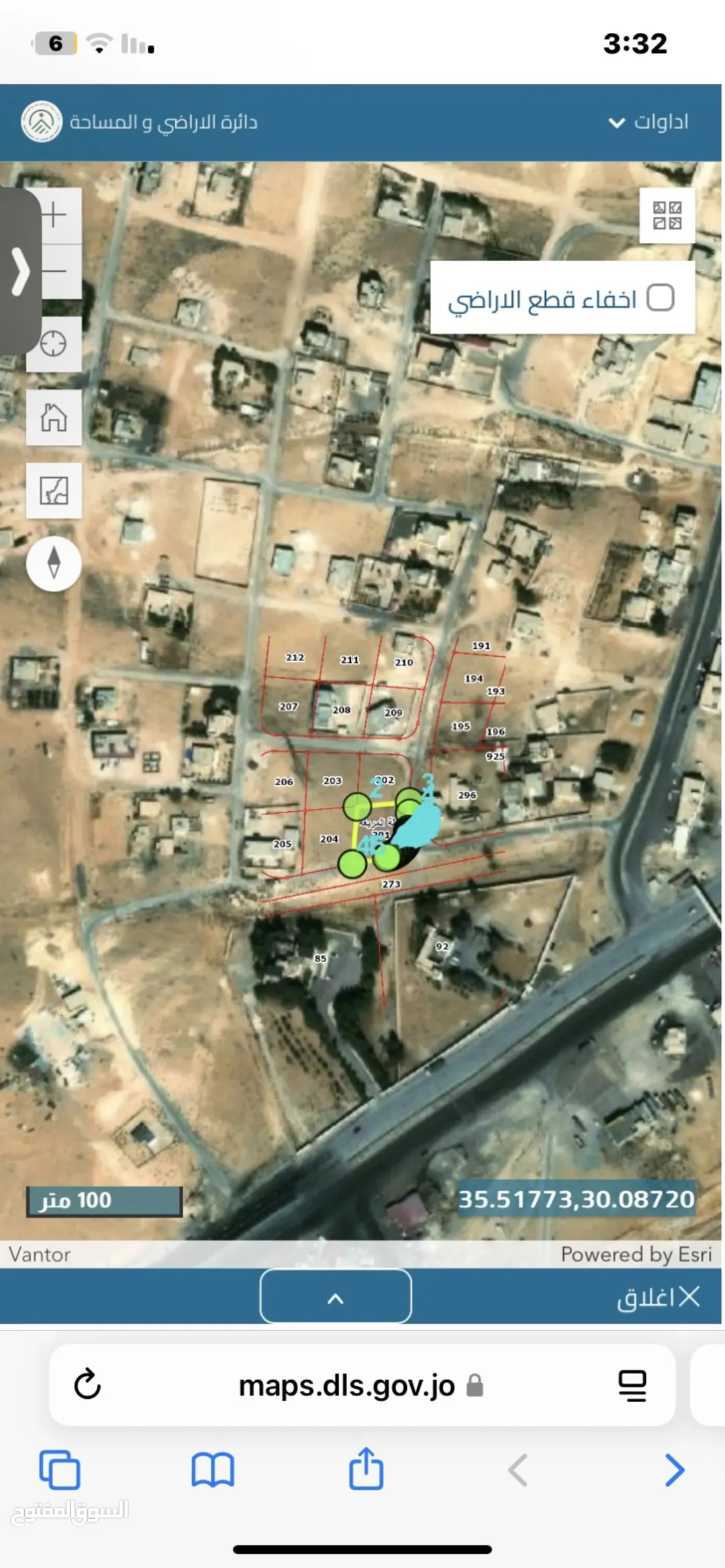This screenshot has height=1568, width=725.
Task: Open the اداوات tools dropdown
Action: click(x=648, y=122)
